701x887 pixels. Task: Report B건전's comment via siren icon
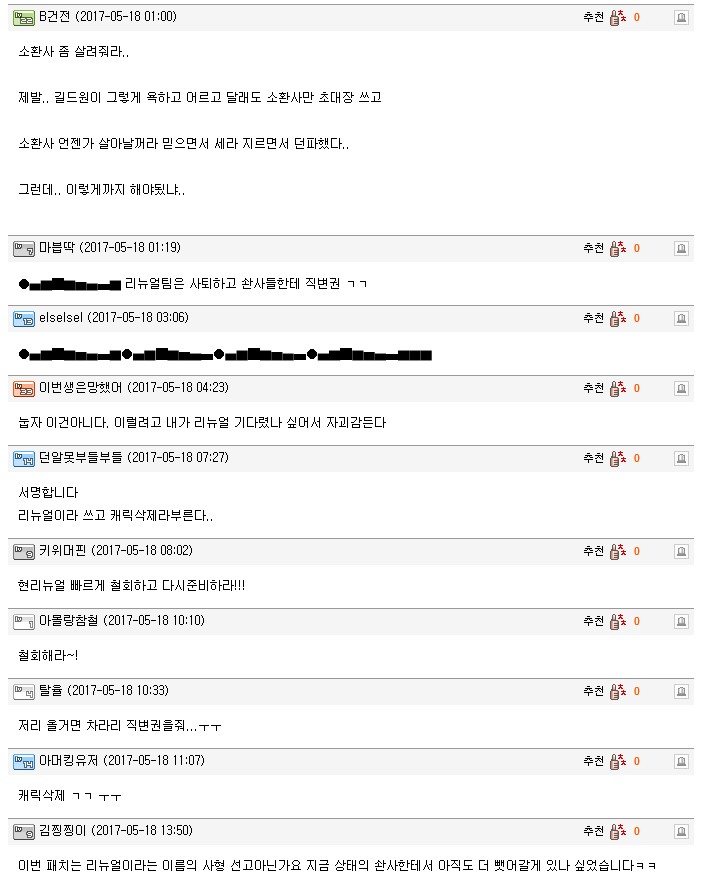point(681,17)
